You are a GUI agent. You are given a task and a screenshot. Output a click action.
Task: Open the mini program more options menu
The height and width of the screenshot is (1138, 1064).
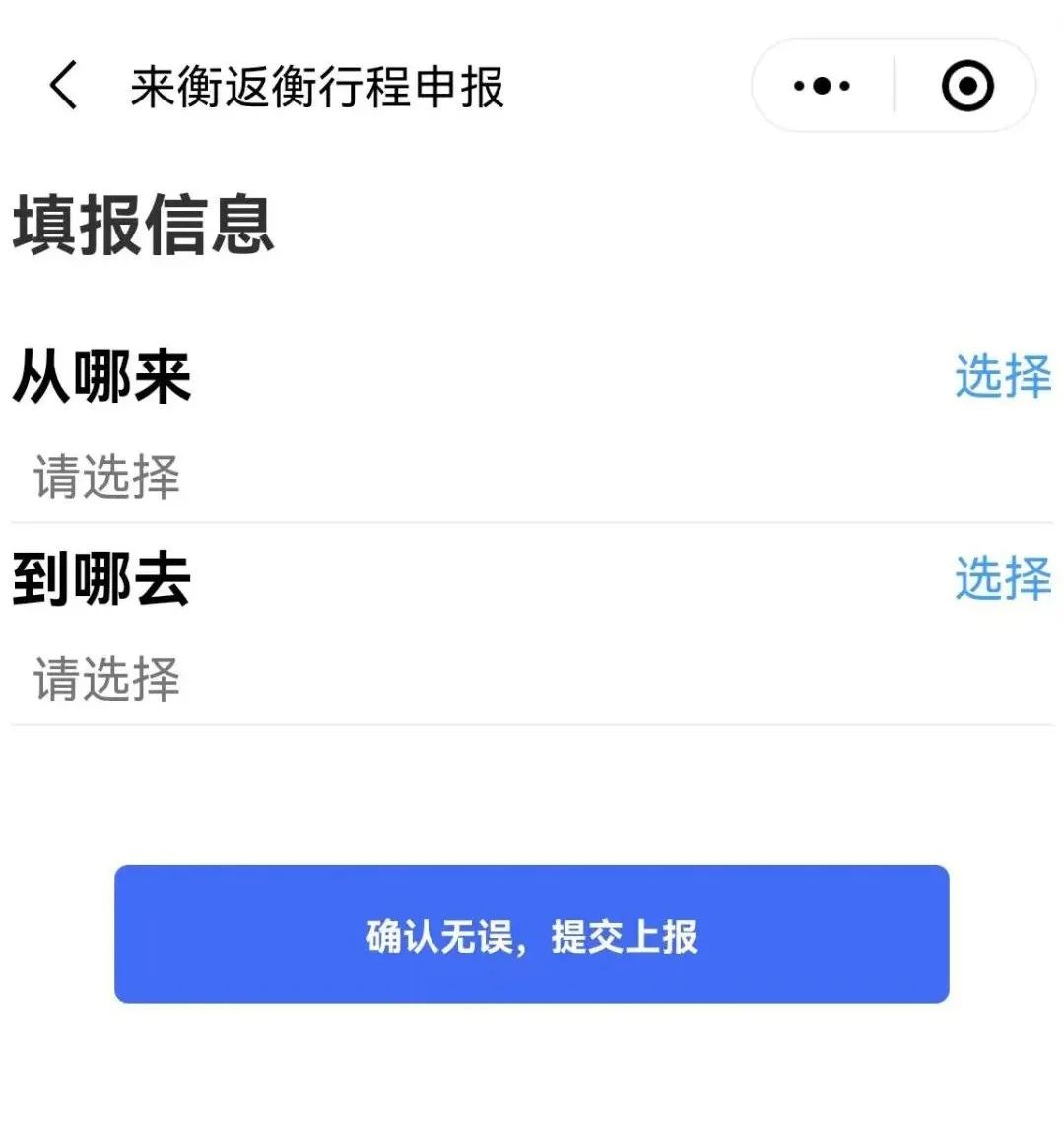[x=822, y=86]
